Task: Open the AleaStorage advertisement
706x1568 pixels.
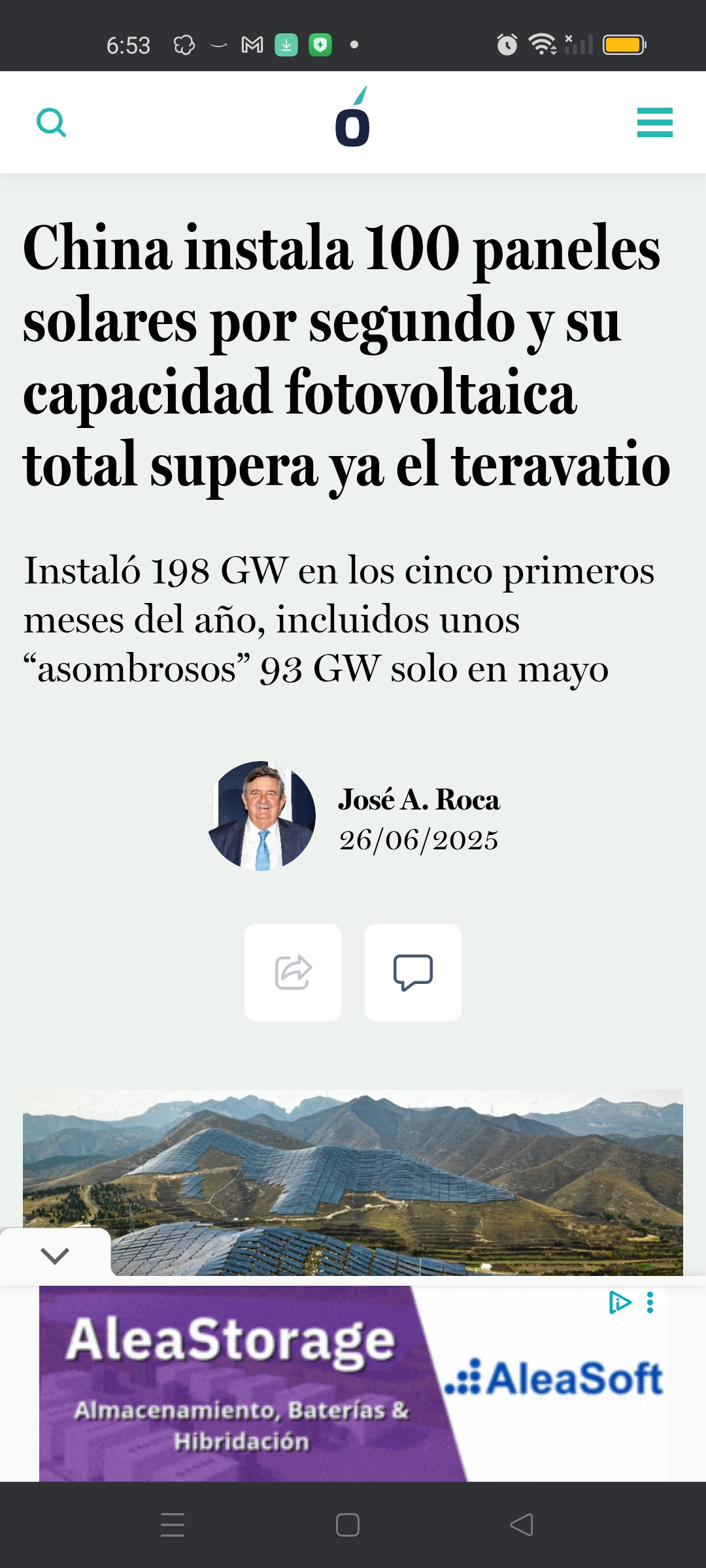Action: click(353, 1384)
